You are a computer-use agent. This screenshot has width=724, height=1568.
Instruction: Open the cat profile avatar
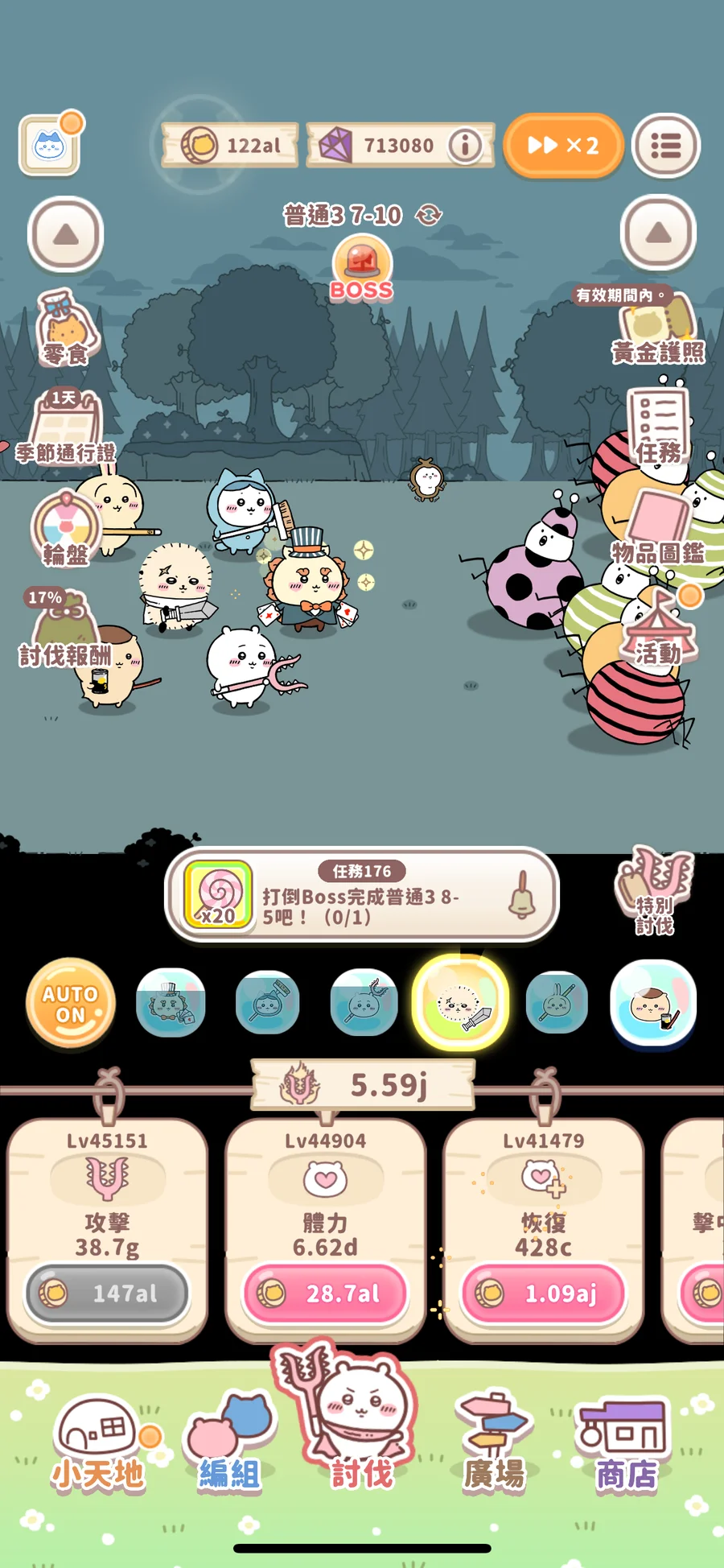tap(50, 146)
